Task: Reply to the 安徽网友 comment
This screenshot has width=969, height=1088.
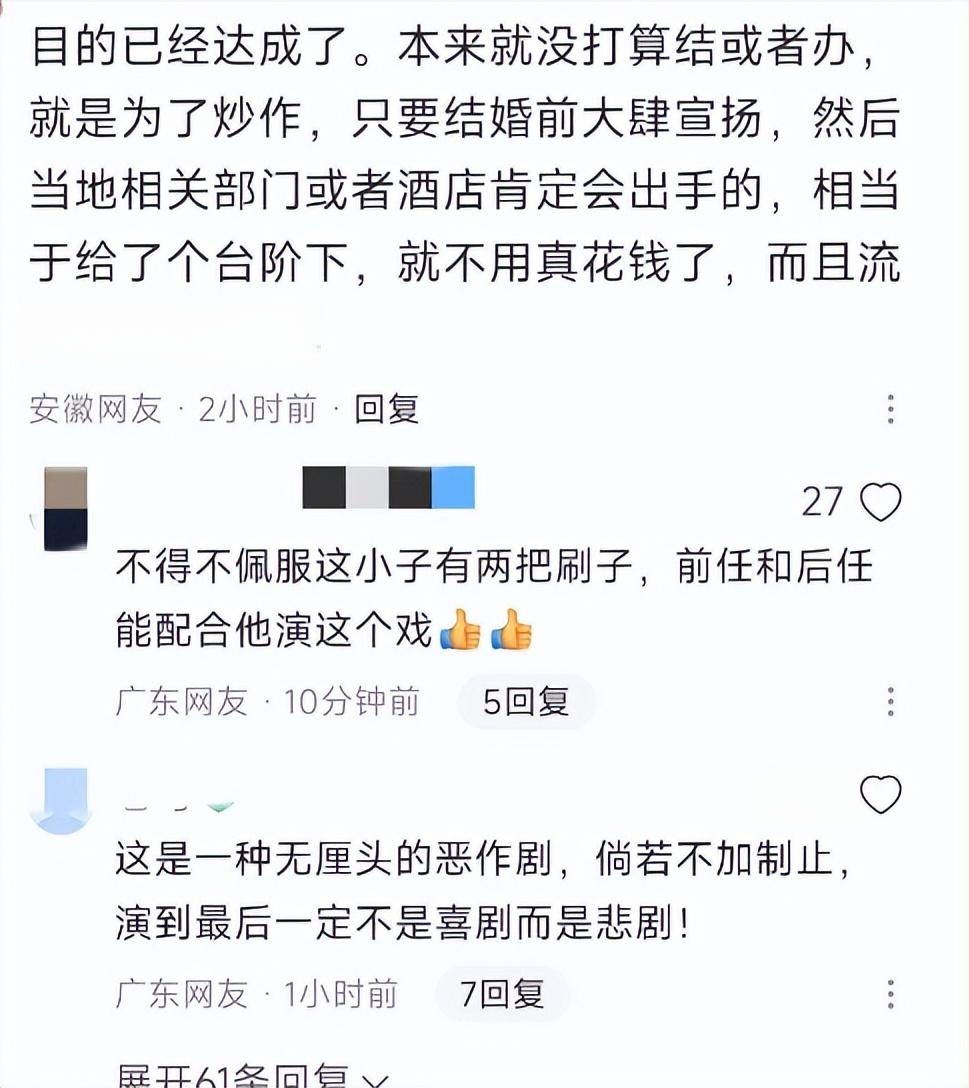Action: 387,409
